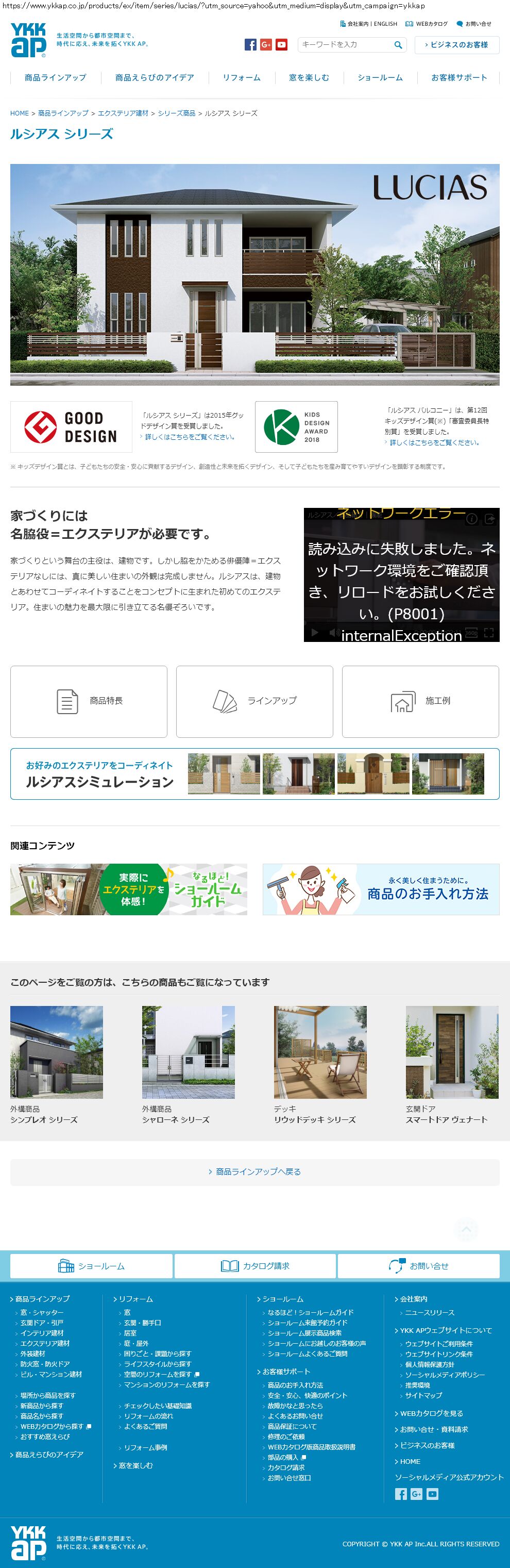
Task: Open 商品特長 card
Action: coord(89,701)
